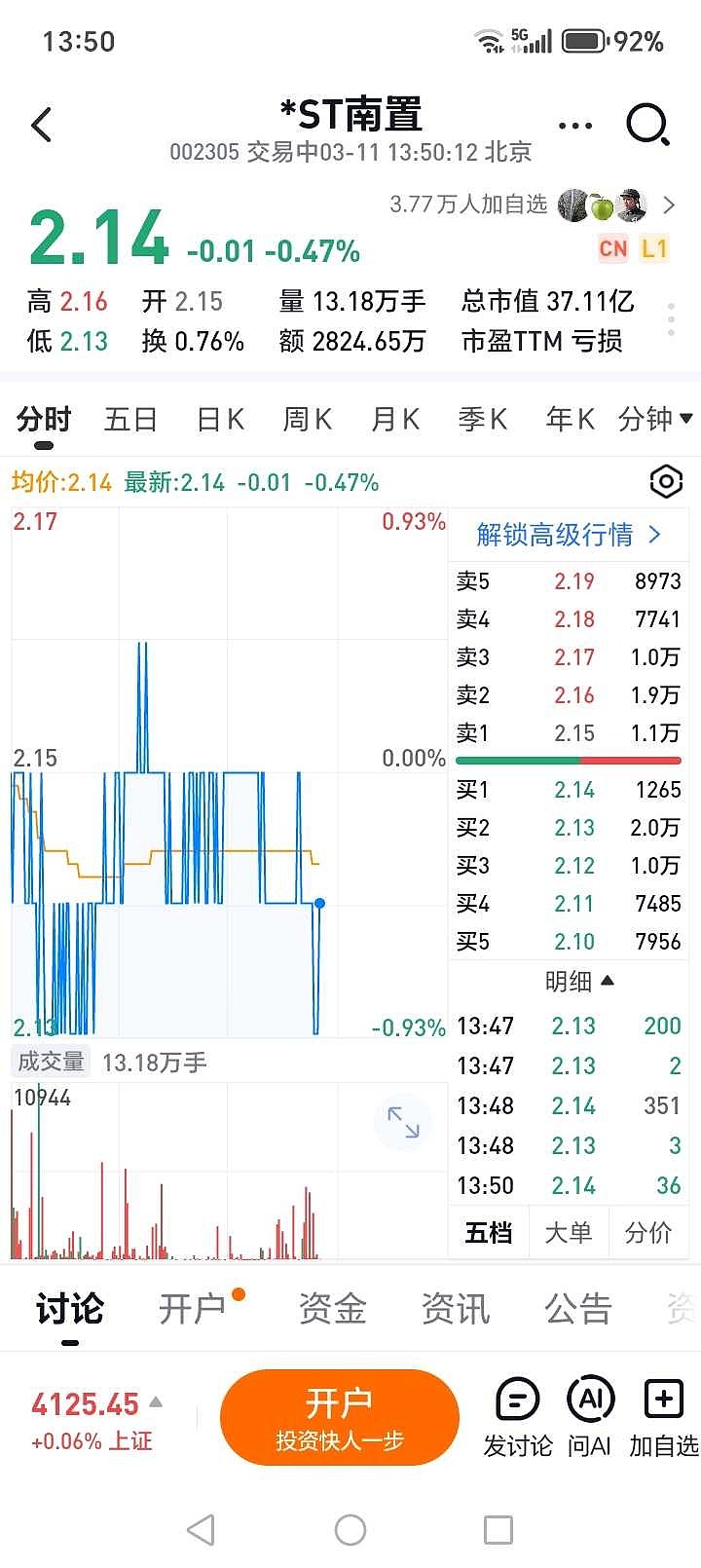701x1568 pixels.
Task: Tap the fullscreen expand icon on the volume chart
Action: pyautogui.click(x=404, y=1122)
